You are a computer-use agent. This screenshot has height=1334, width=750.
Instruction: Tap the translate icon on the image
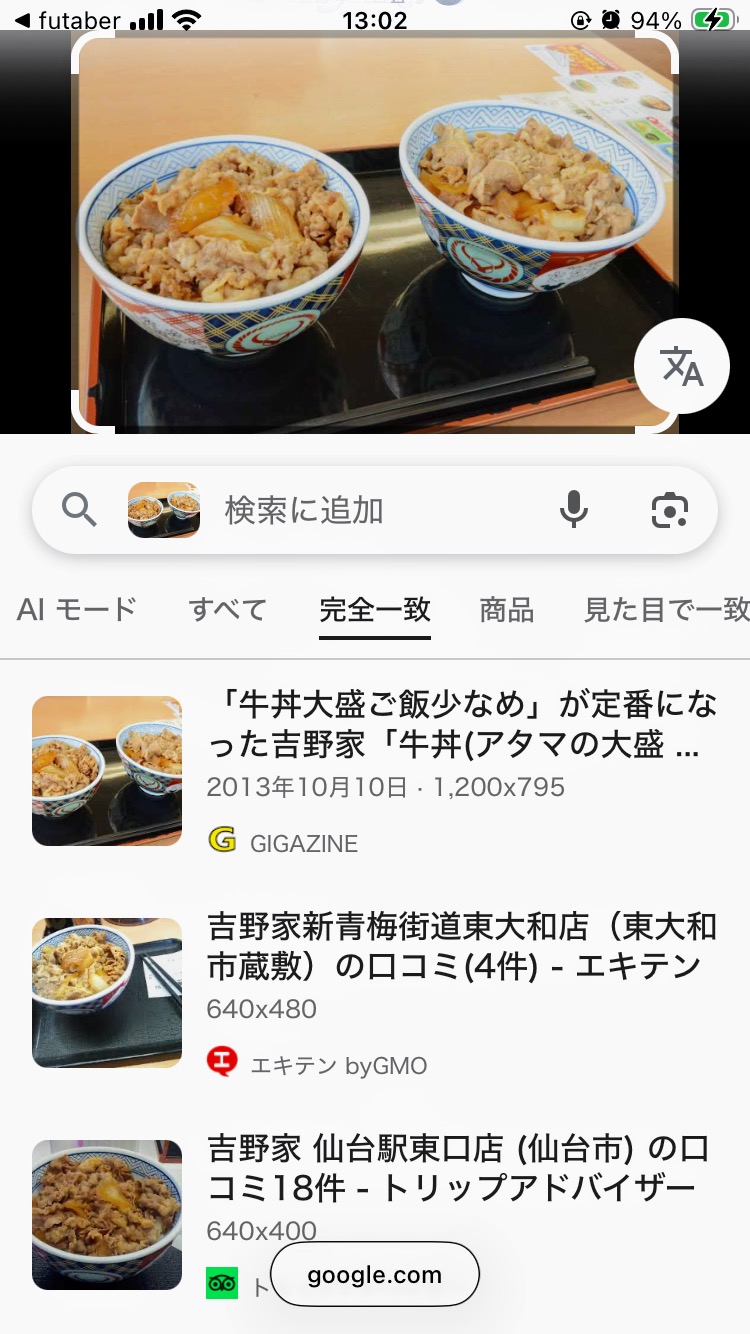[x=682, y=368]
